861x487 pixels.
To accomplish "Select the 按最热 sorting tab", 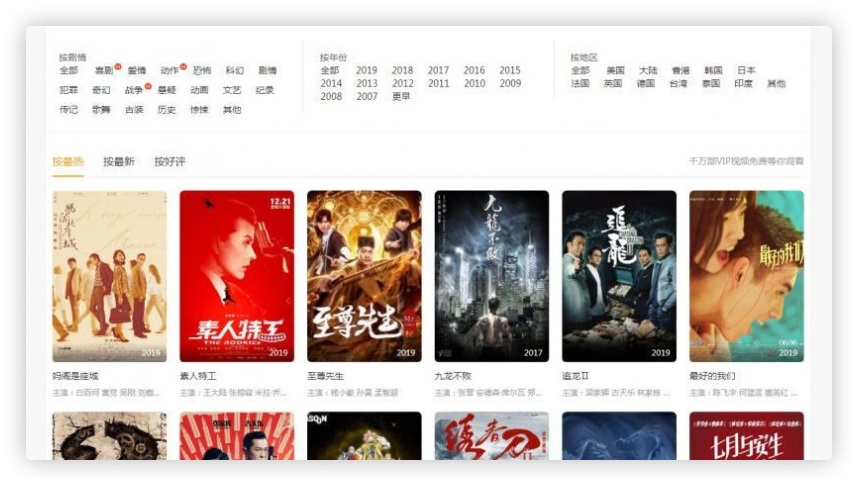I will [68, 161].
